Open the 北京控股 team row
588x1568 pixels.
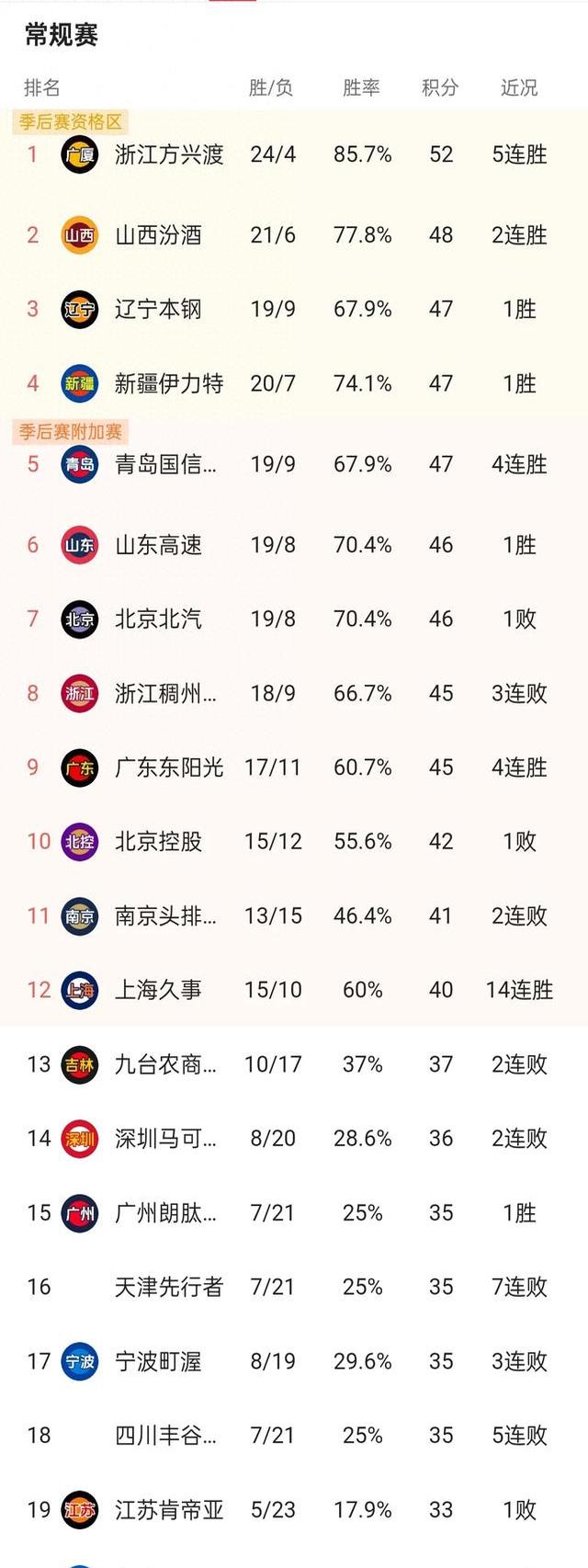click(x=158, y=841)
